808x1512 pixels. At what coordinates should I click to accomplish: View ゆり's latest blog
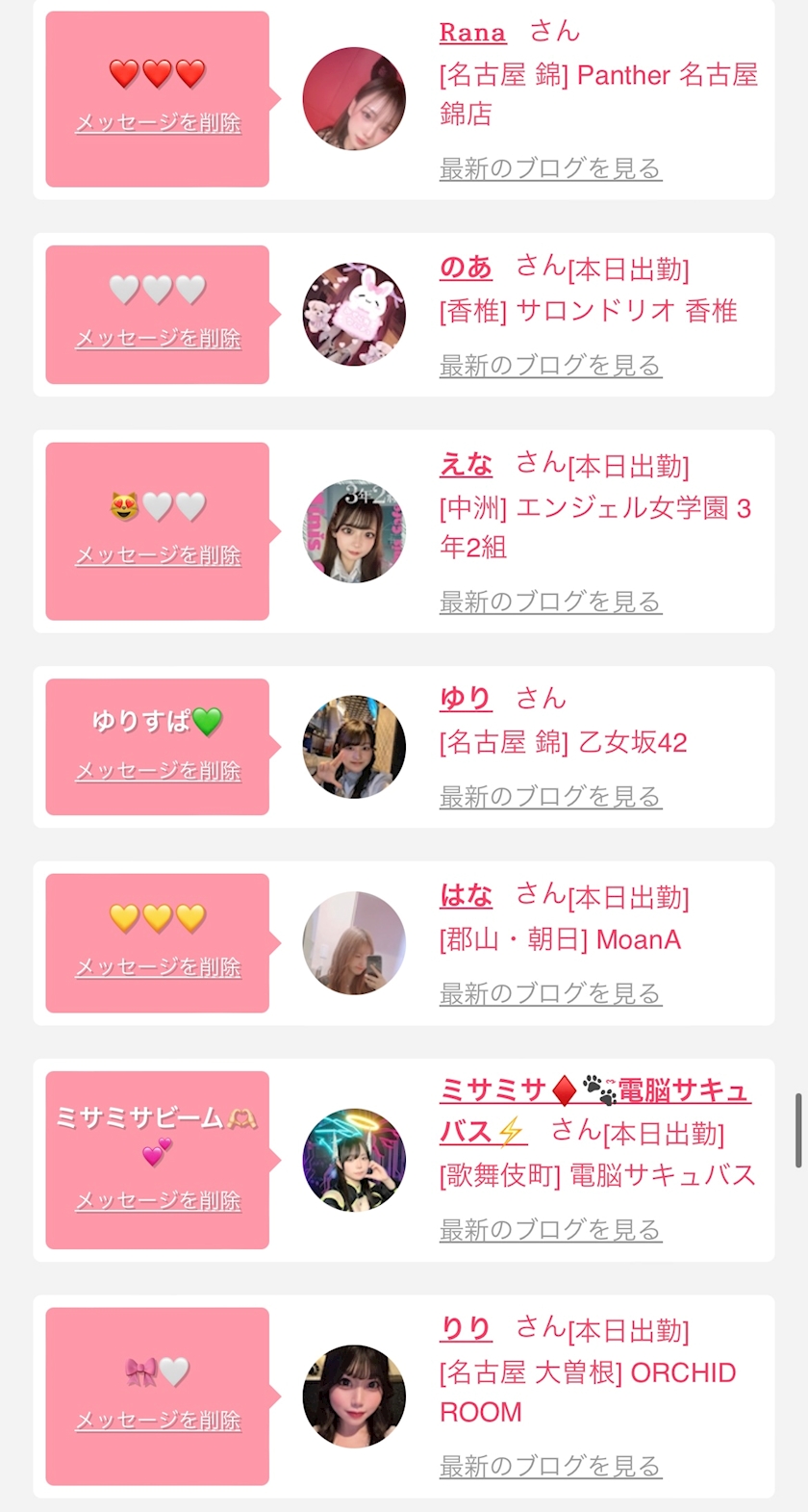pyautogui.click(x=549, y=797)
